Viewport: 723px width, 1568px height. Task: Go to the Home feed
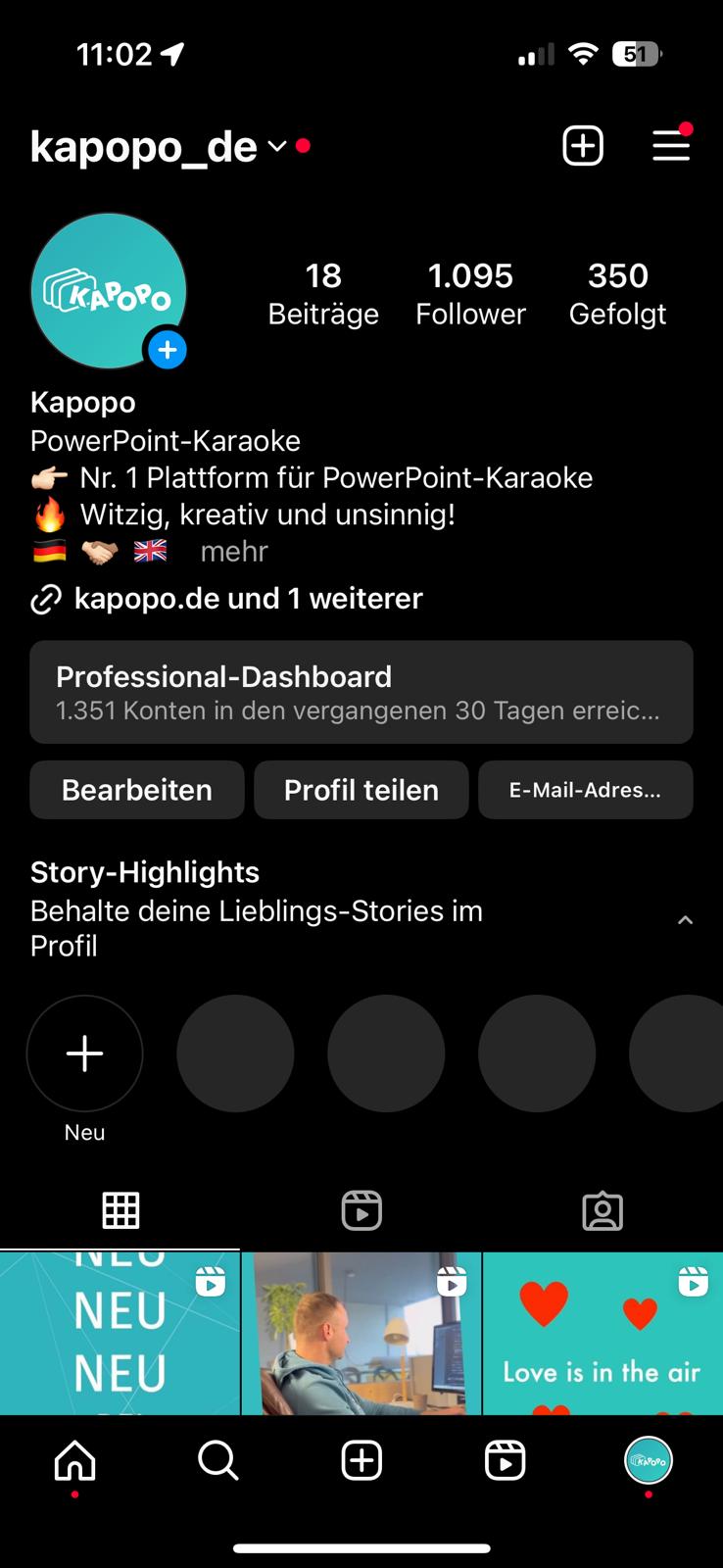coord(74,1460)
